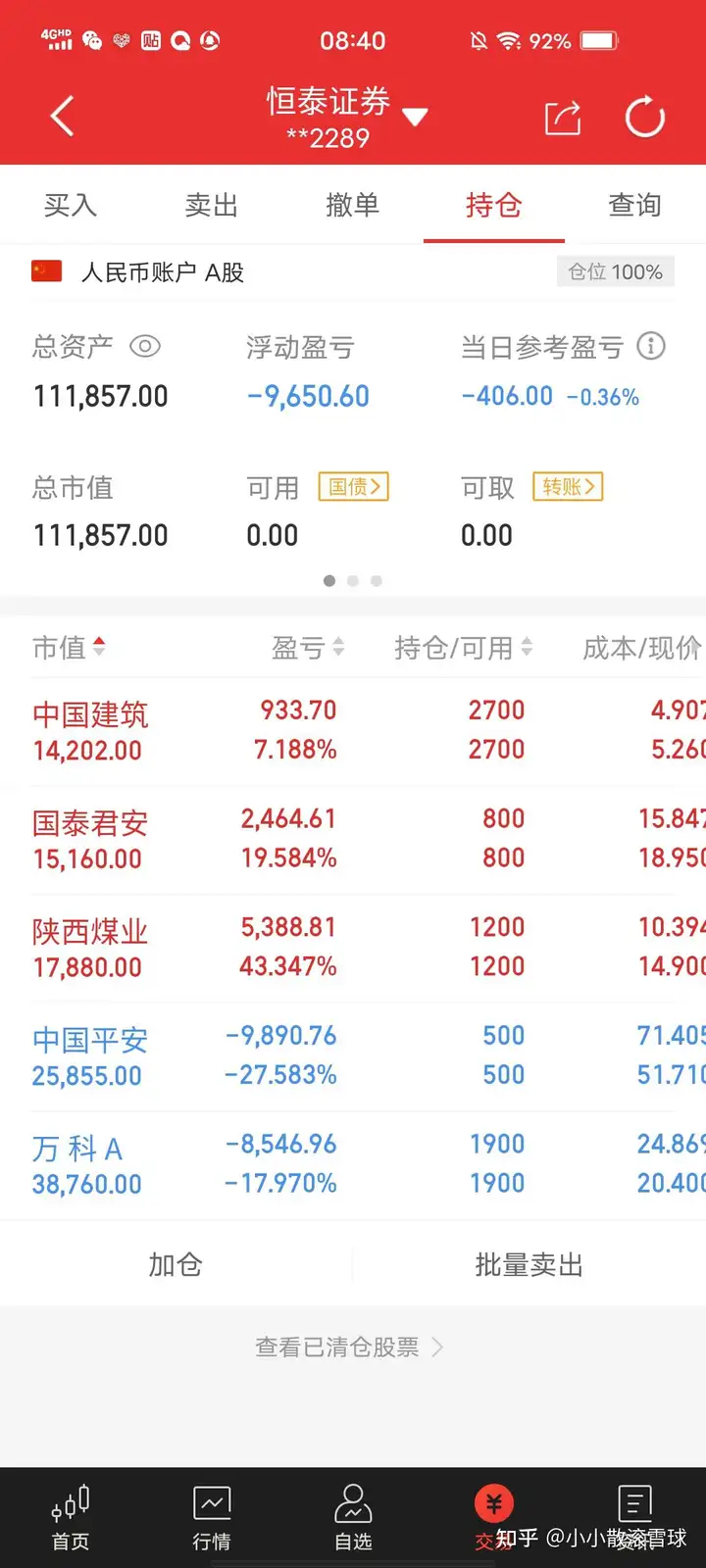Tap the 转账 transfer button

coord(568,487)
